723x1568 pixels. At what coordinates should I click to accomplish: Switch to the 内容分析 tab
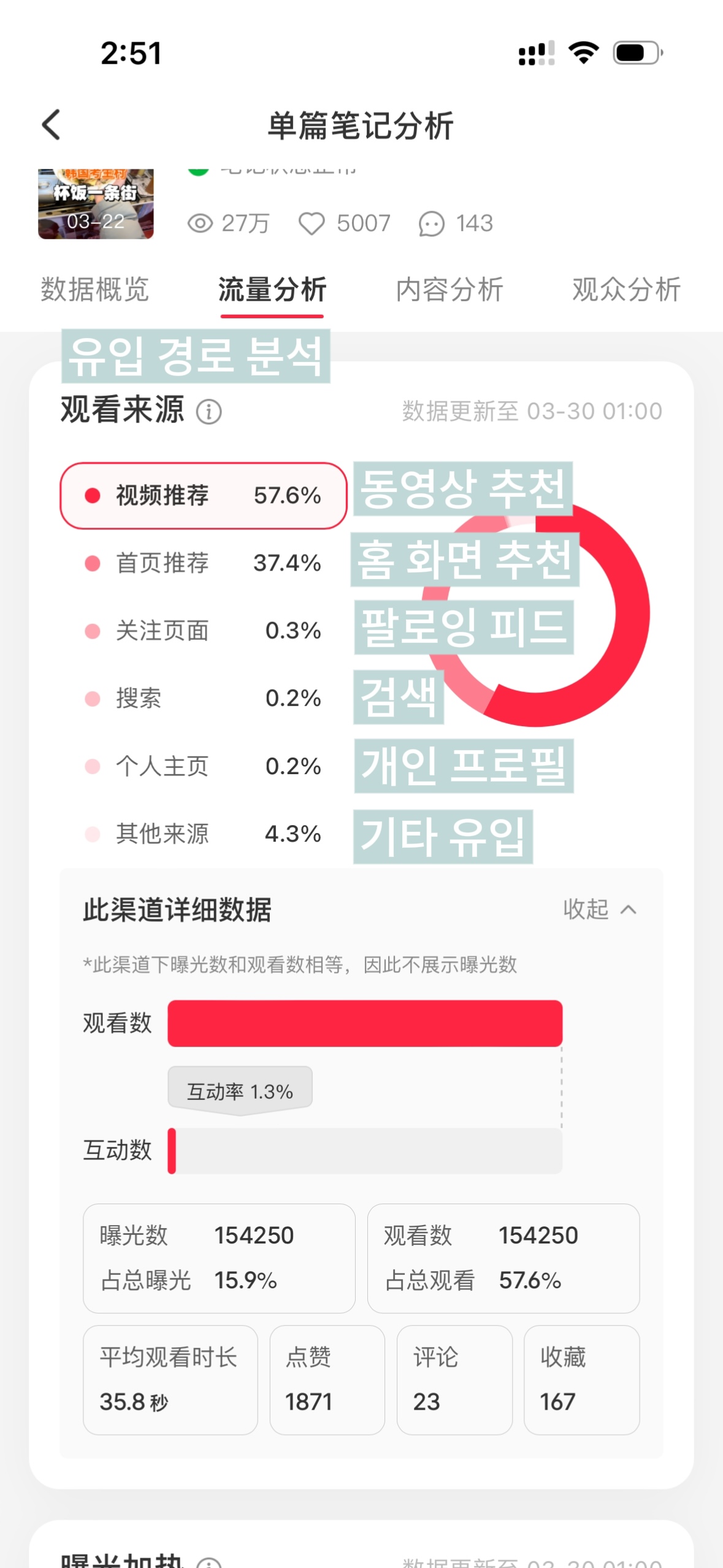pyautogui.click(x=449, y=290)
